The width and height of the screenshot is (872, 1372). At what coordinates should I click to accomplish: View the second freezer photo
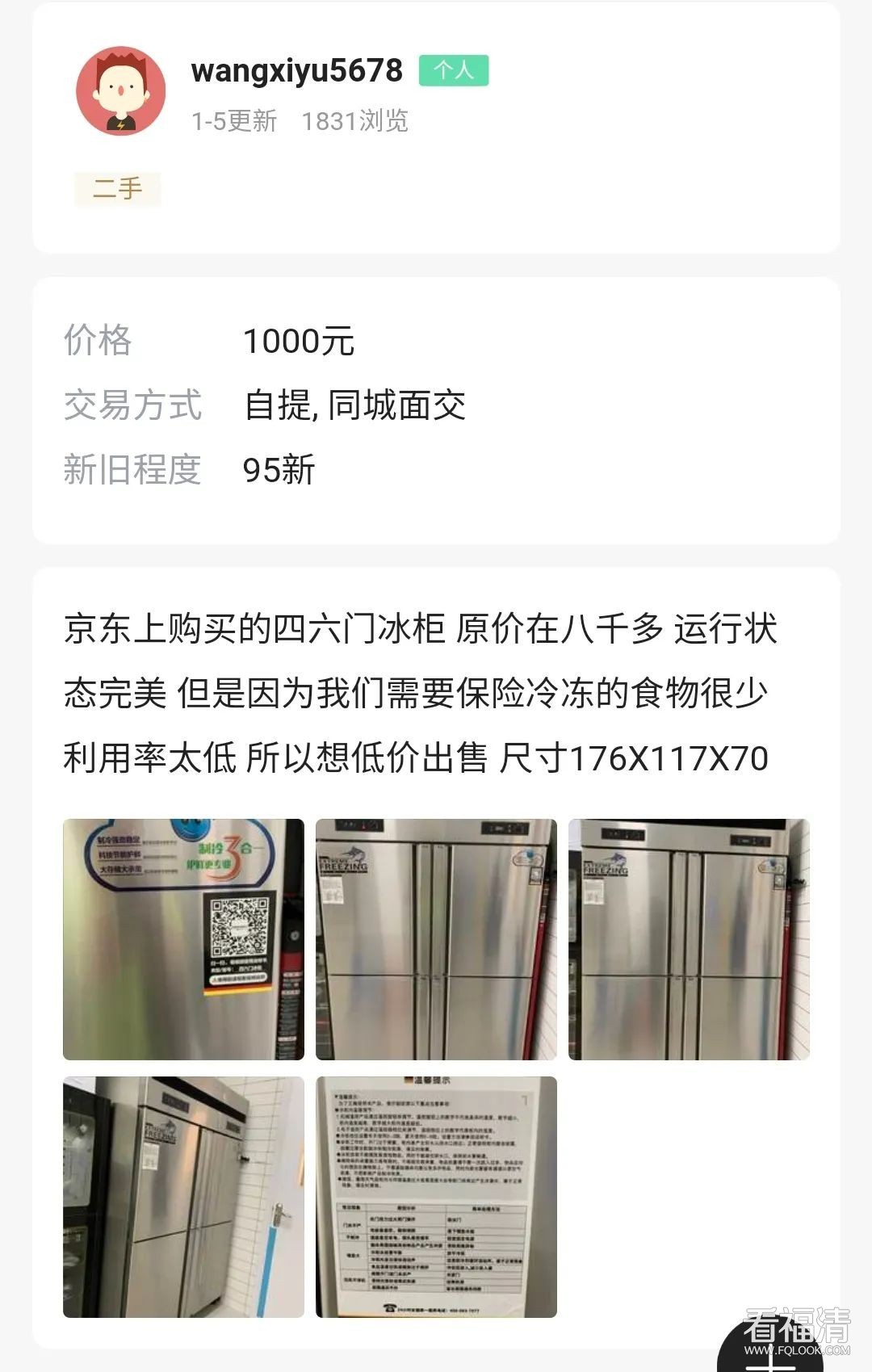[436, 939]
